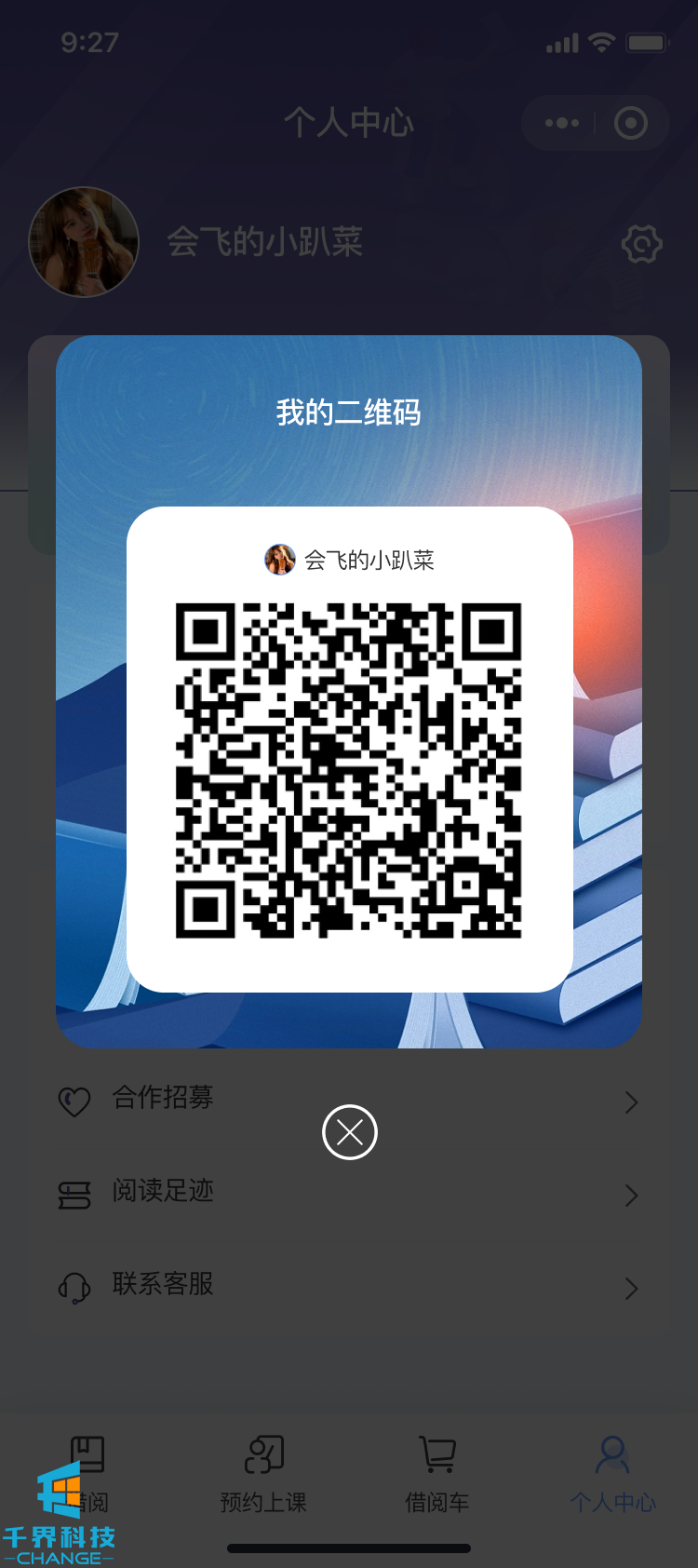Open the 阅读足迹 row

pyautogui.click(x=349, y=1193)
